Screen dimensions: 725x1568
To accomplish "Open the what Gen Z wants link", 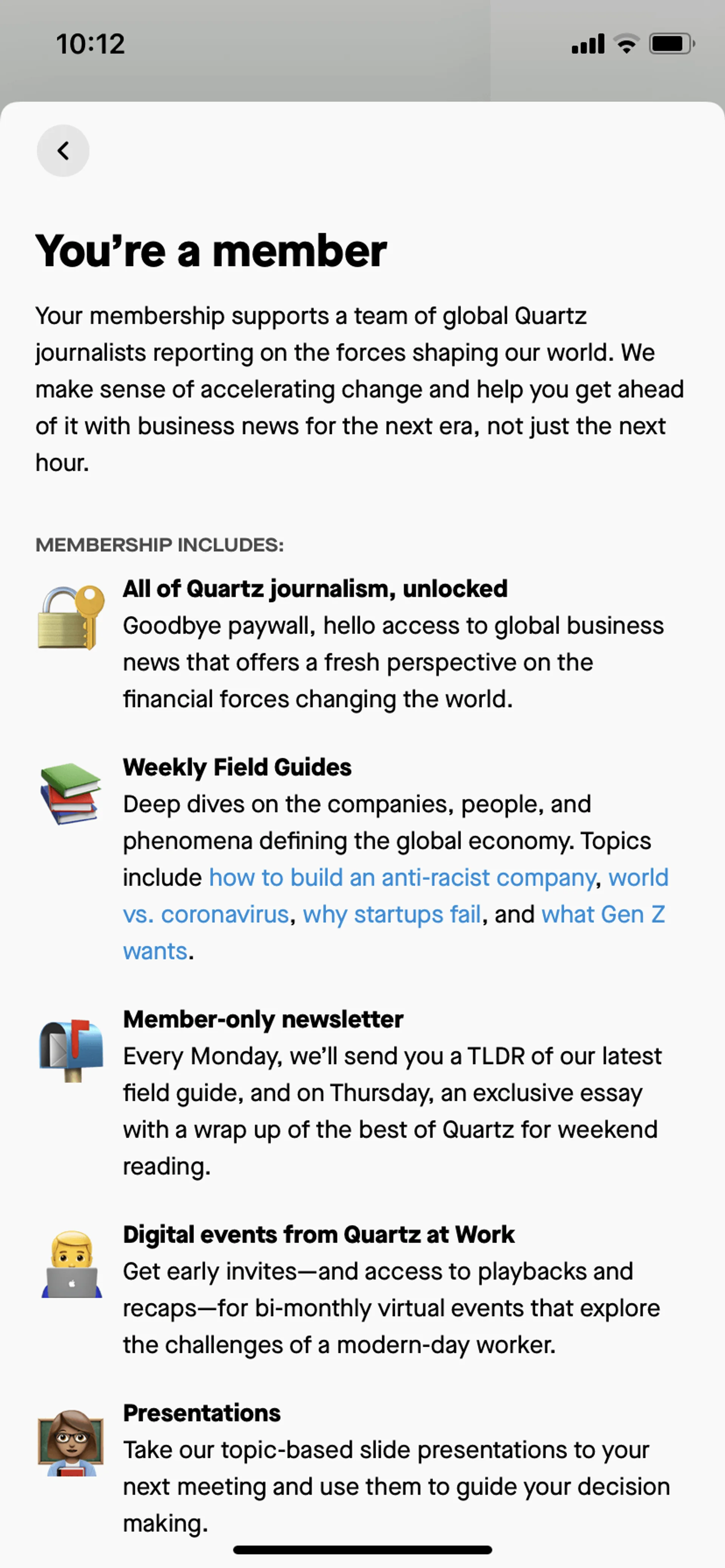I will [603, 914].
